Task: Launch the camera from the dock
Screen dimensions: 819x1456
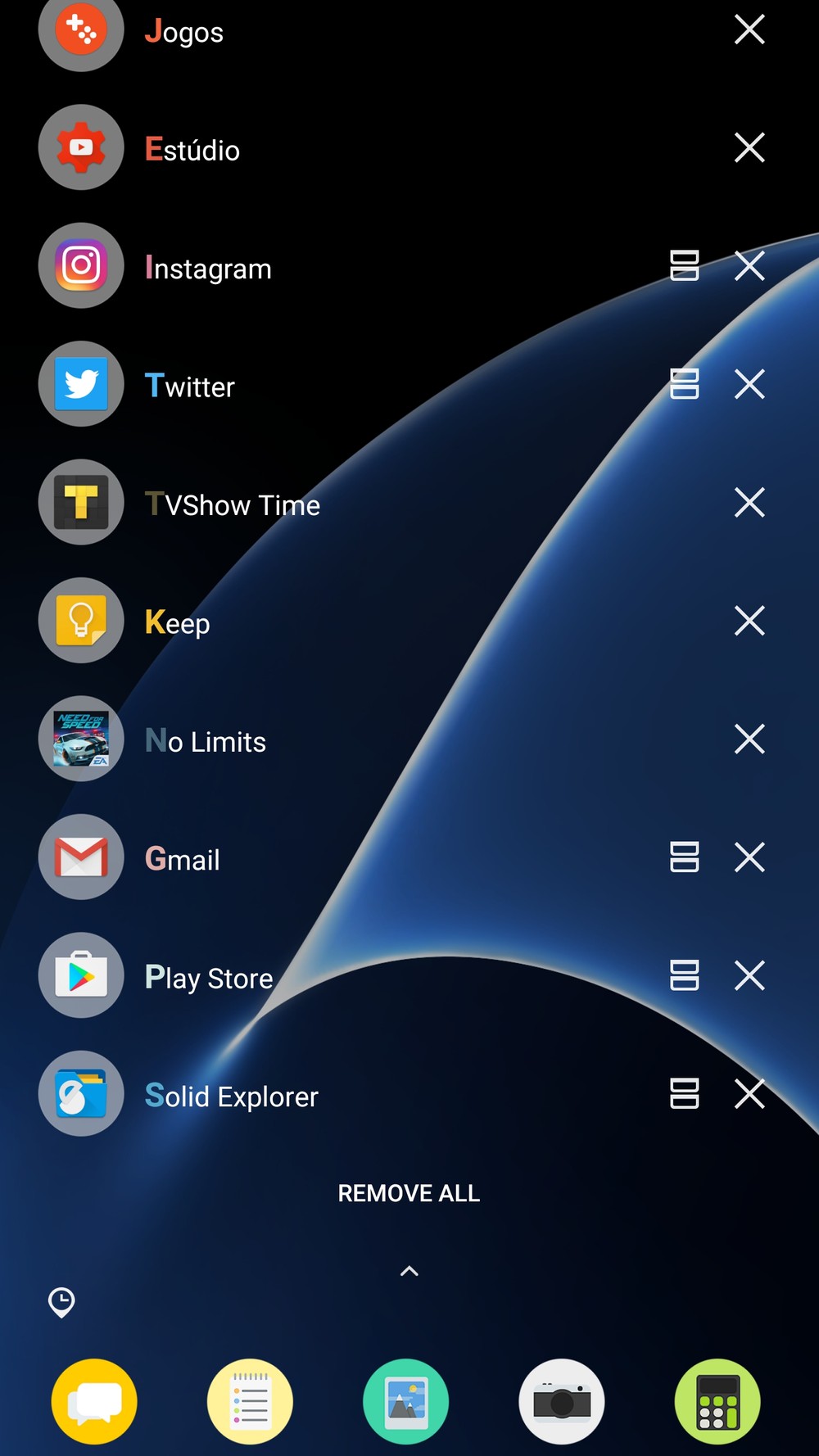Action: [562, 1402]
